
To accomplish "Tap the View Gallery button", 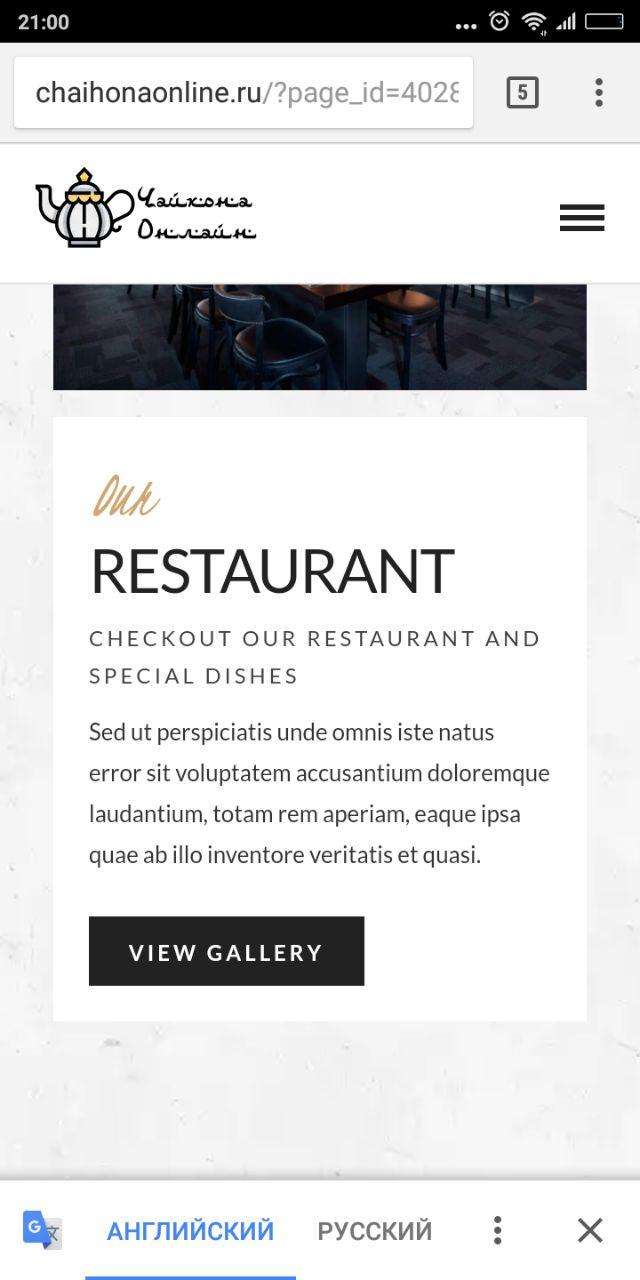I will point(226,951).
